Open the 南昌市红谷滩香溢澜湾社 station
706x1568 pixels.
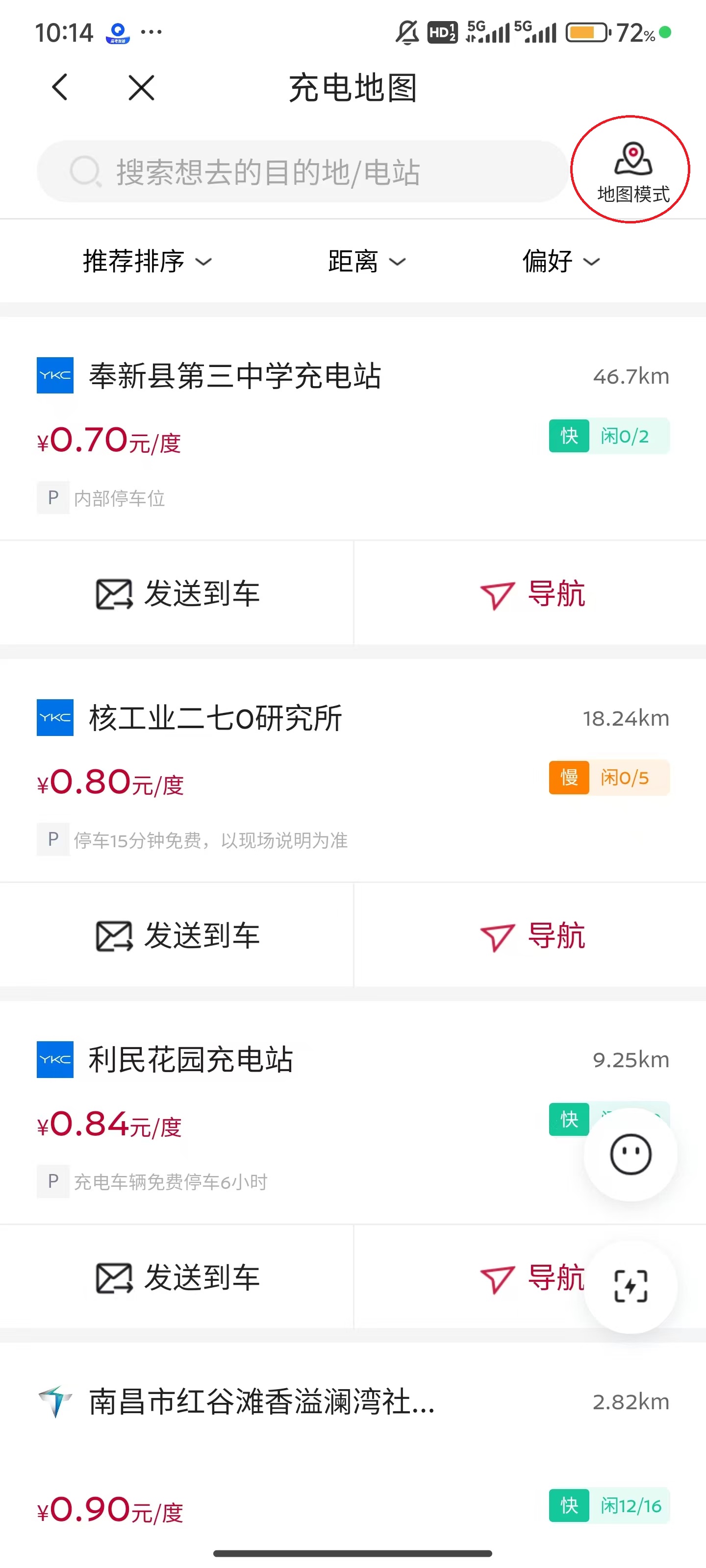tap(262, 1401)
